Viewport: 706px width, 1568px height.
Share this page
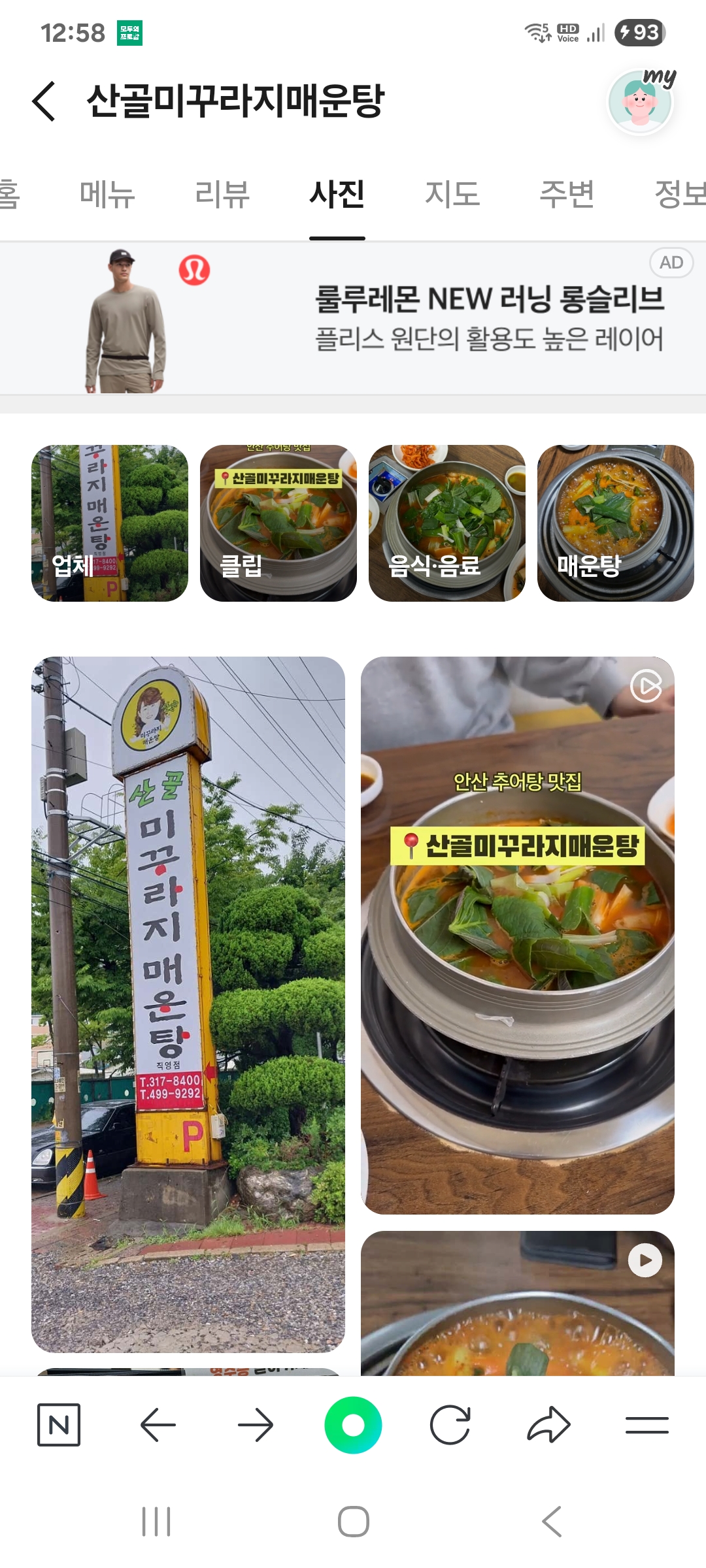pos(548,1425)
